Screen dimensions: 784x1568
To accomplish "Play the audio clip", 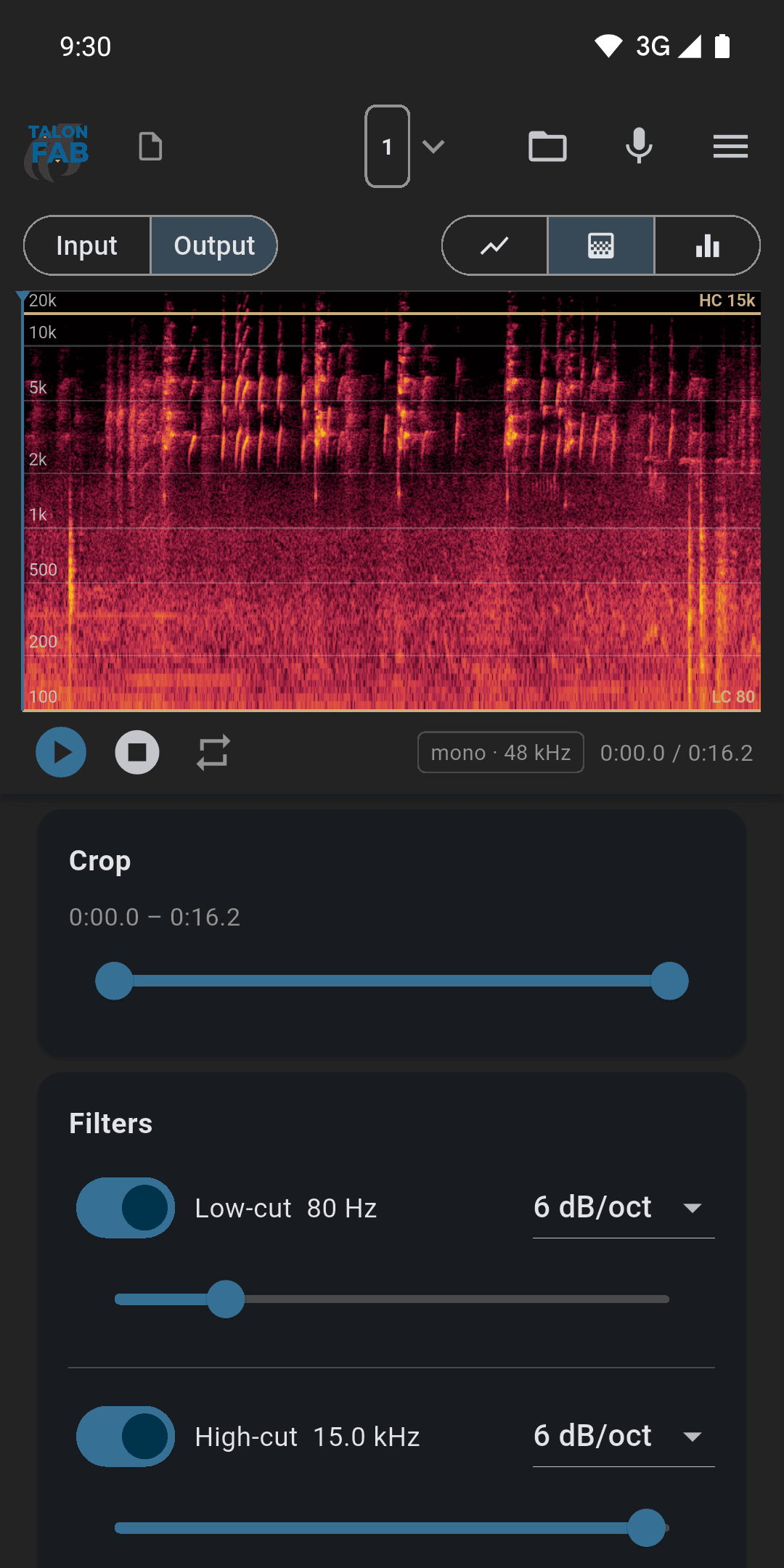I will coord(61,752).
